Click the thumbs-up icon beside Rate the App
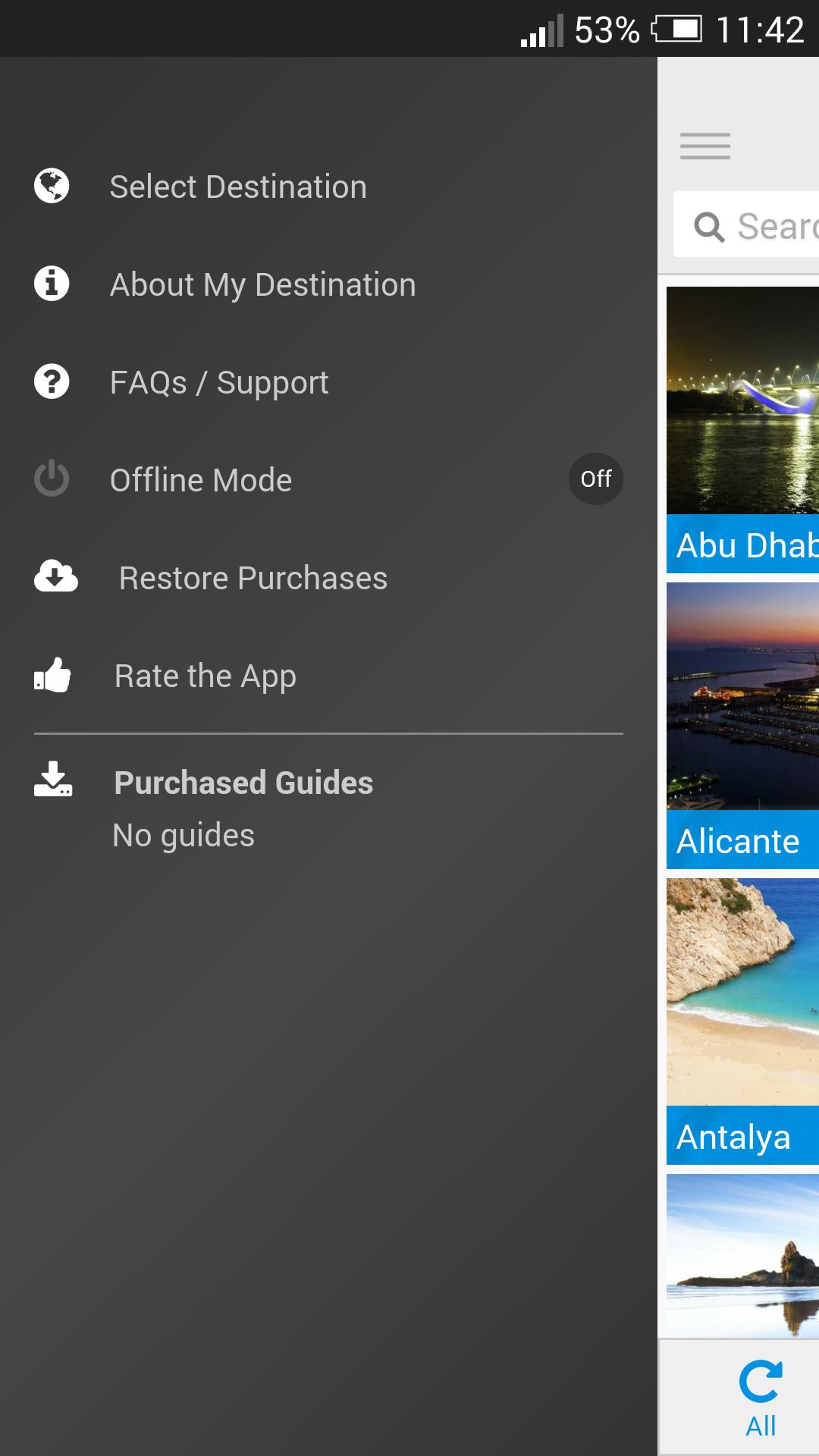 tap(53, 675)
